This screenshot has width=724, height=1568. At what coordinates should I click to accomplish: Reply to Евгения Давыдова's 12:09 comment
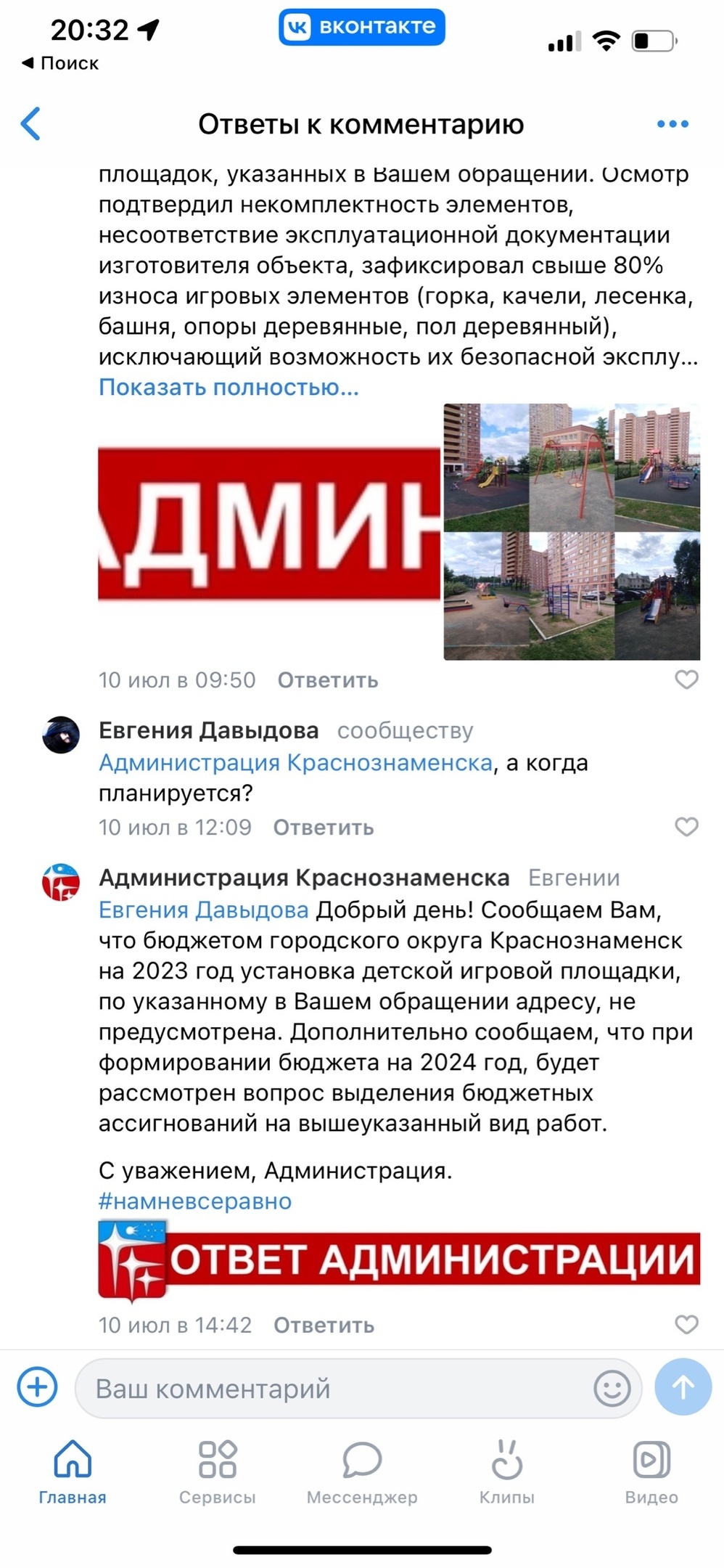(323, 828)
